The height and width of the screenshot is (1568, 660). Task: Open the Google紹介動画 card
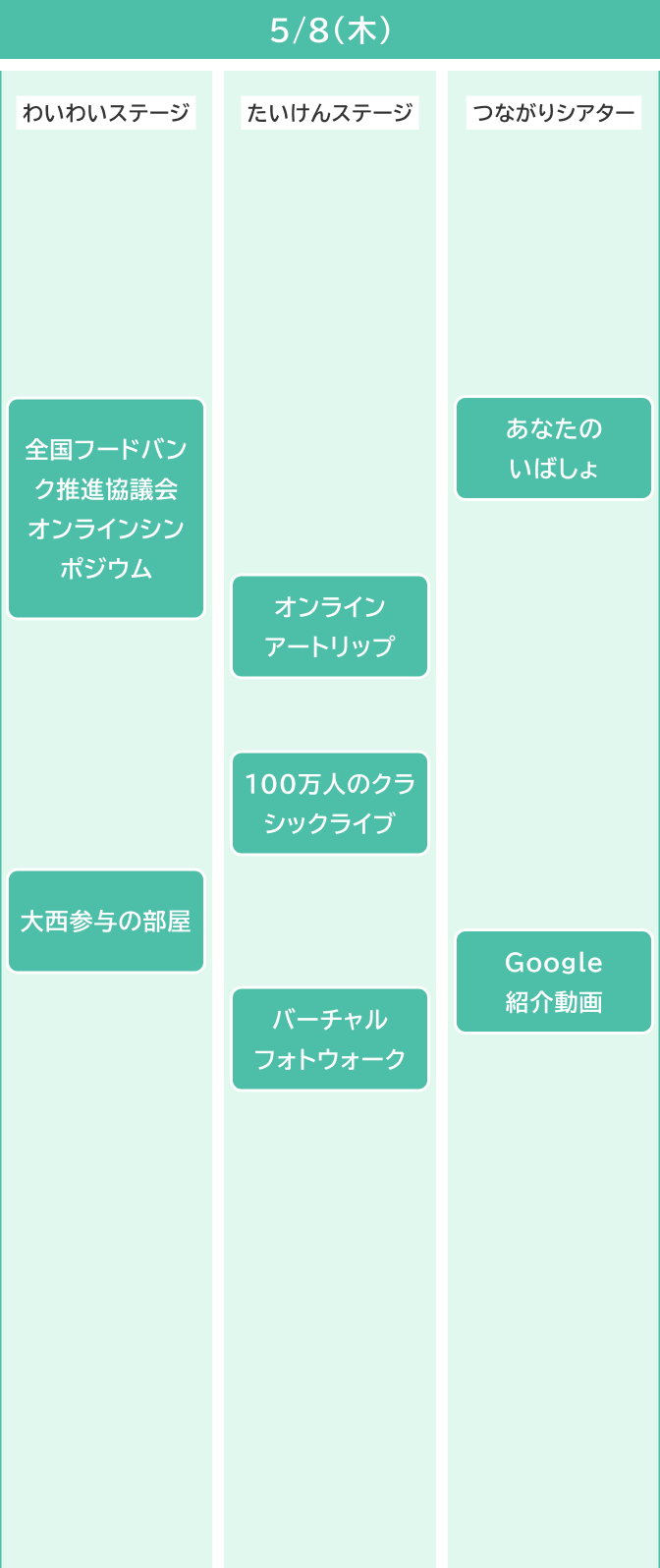(554, 981)
